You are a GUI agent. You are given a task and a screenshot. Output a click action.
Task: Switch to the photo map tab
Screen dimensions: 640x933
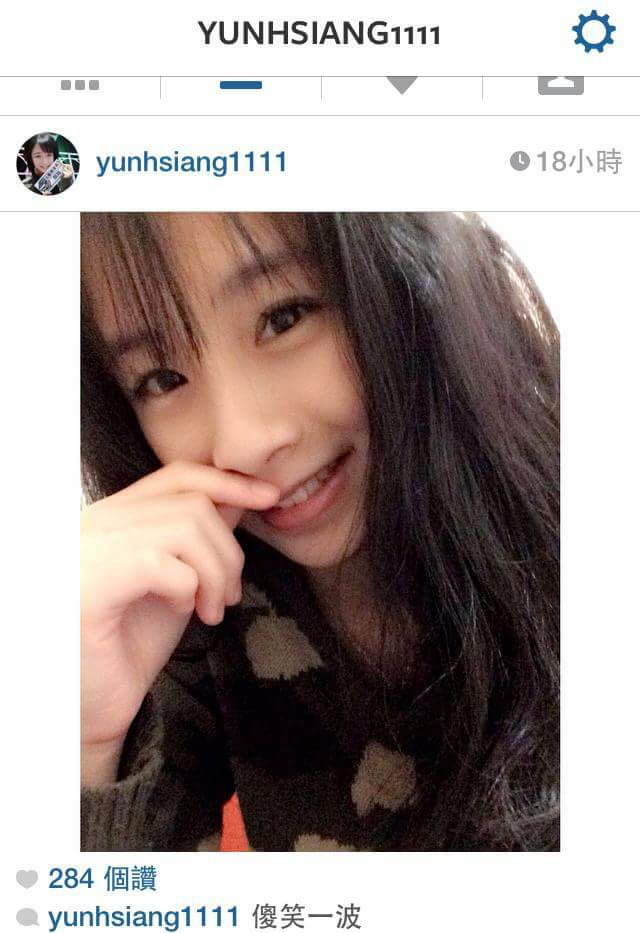(402, 86)
